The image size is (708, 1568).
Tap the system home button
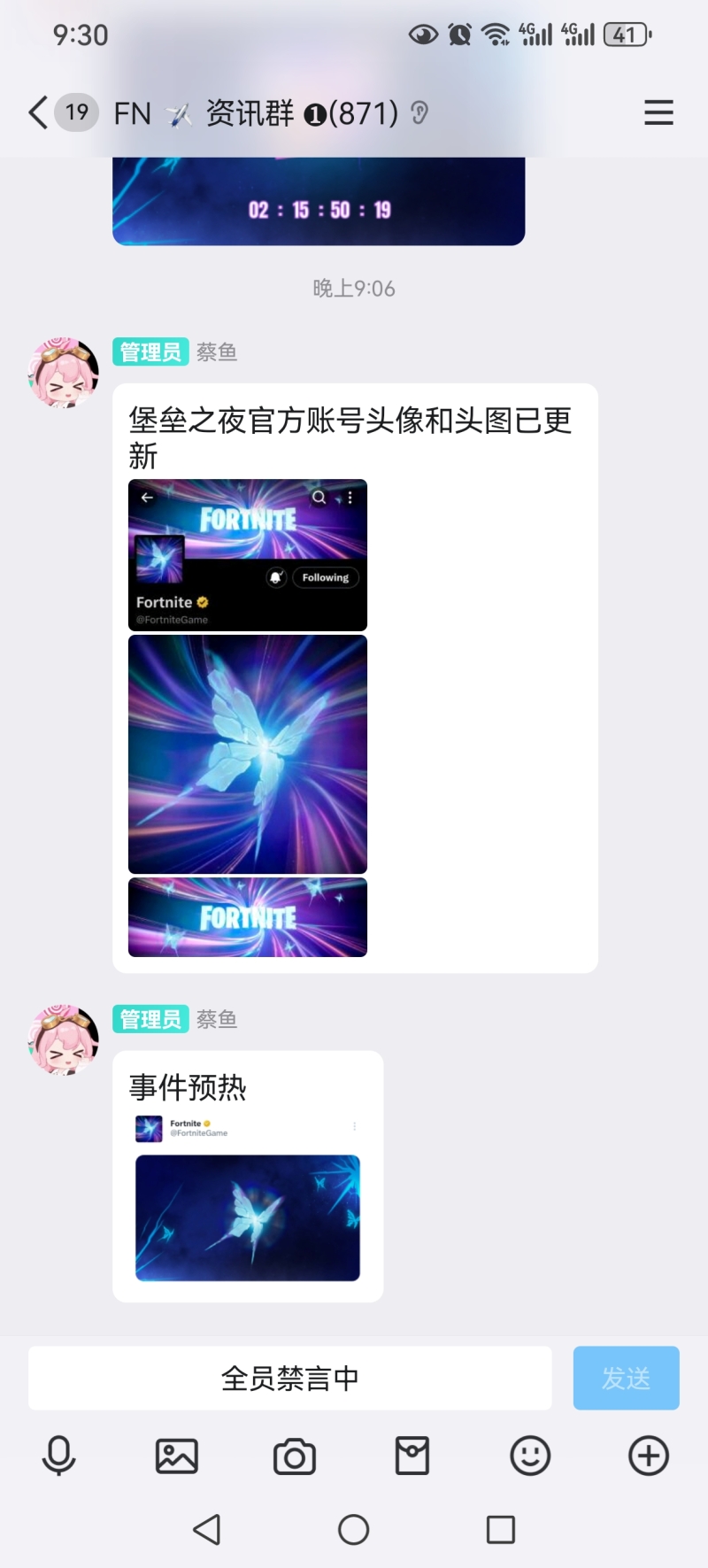click(x=353, y=1529)
